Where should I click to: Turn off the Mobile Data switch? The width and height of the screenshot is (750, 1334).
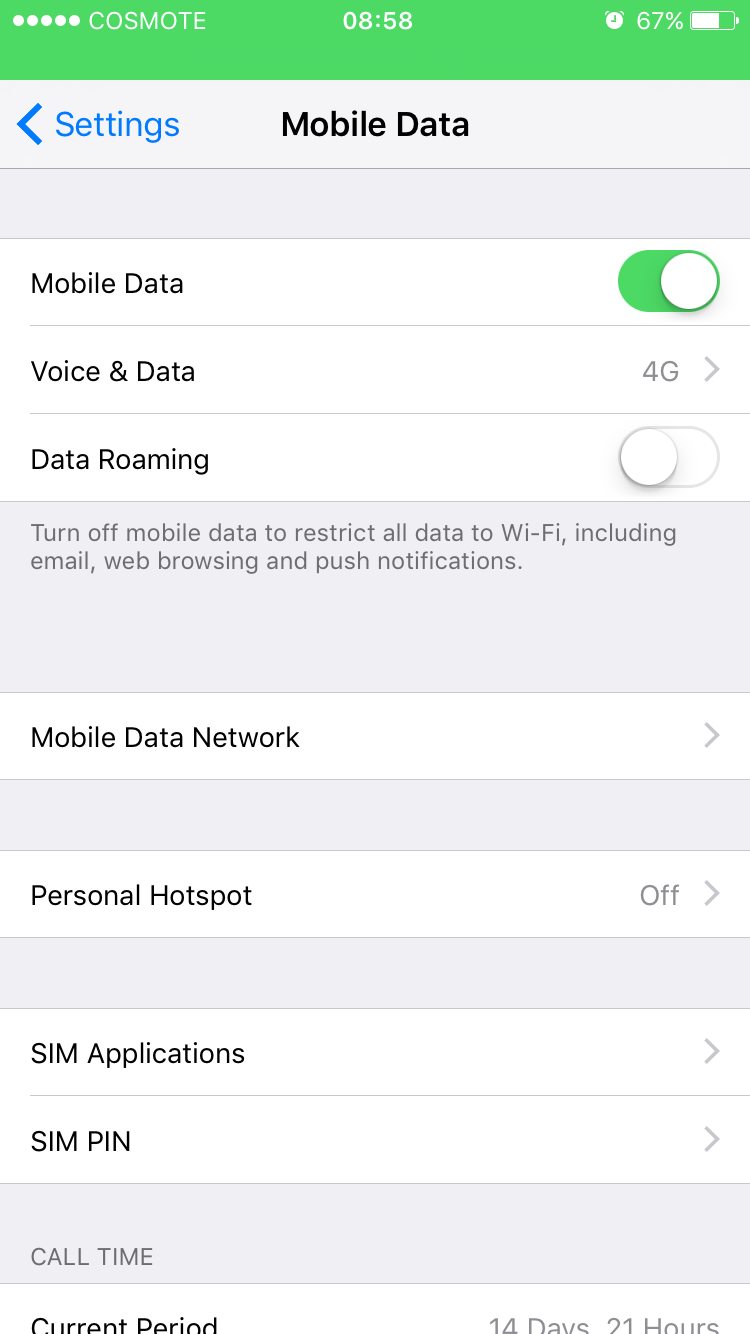click(669, 282)
